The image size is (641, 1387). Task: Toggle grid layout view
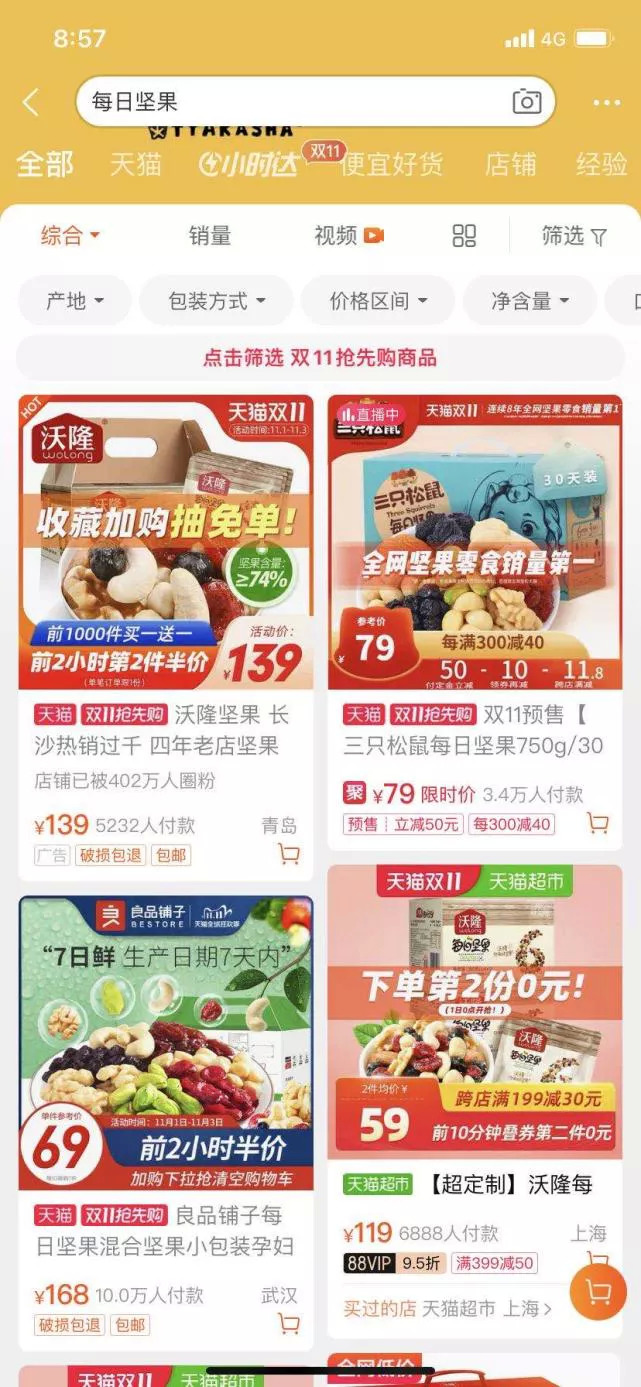tap(464, 235)
